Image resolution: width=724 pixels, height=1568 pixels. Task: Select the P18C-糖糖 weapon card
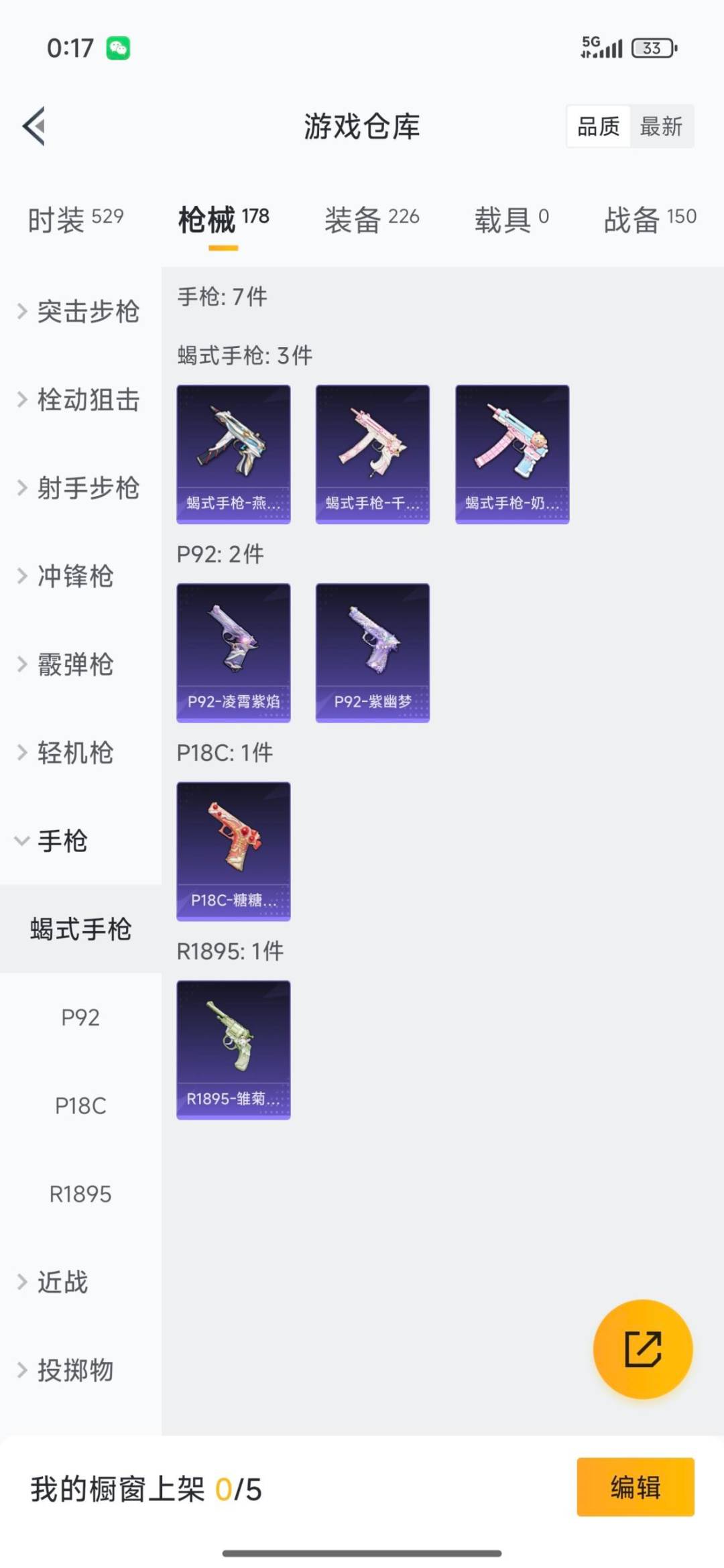tap(233, 850)
